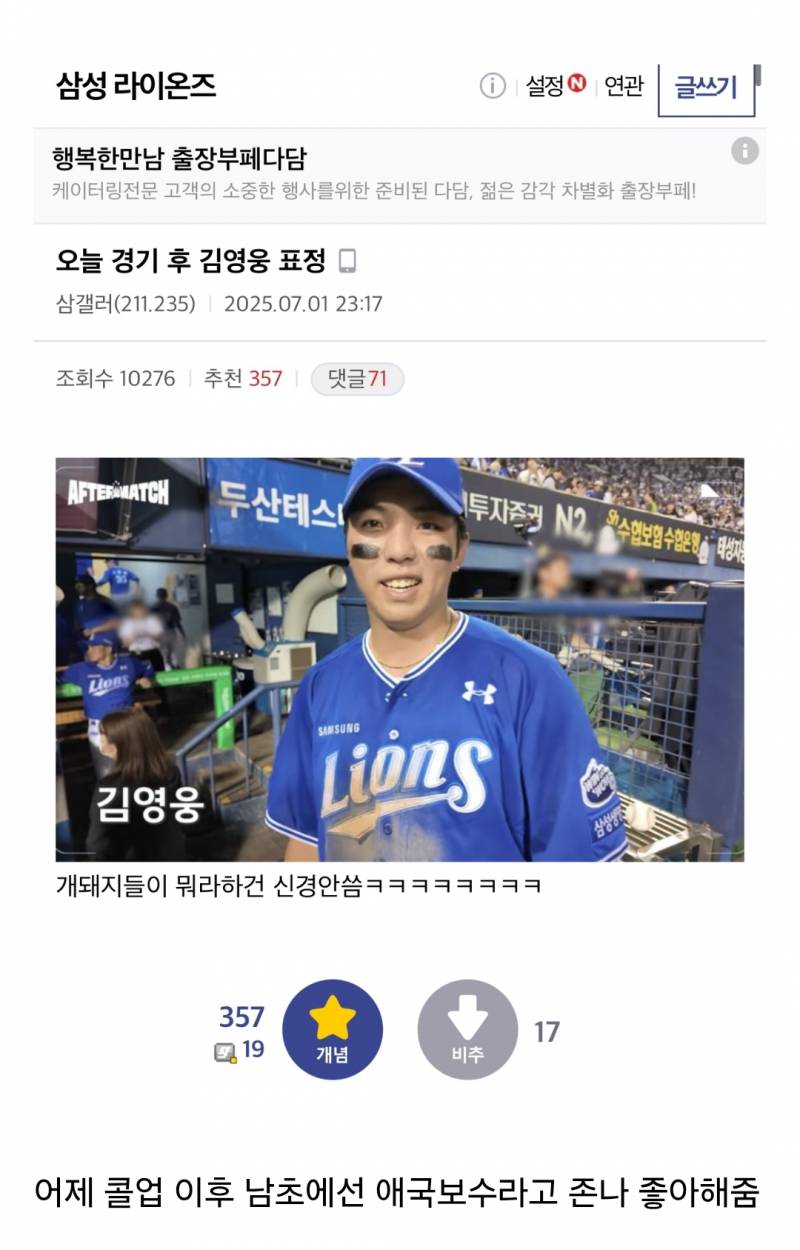This screenshot has width=800, height=1250.
Task: Jump to comments via 댓글71 chip
Action: point(358,379)
